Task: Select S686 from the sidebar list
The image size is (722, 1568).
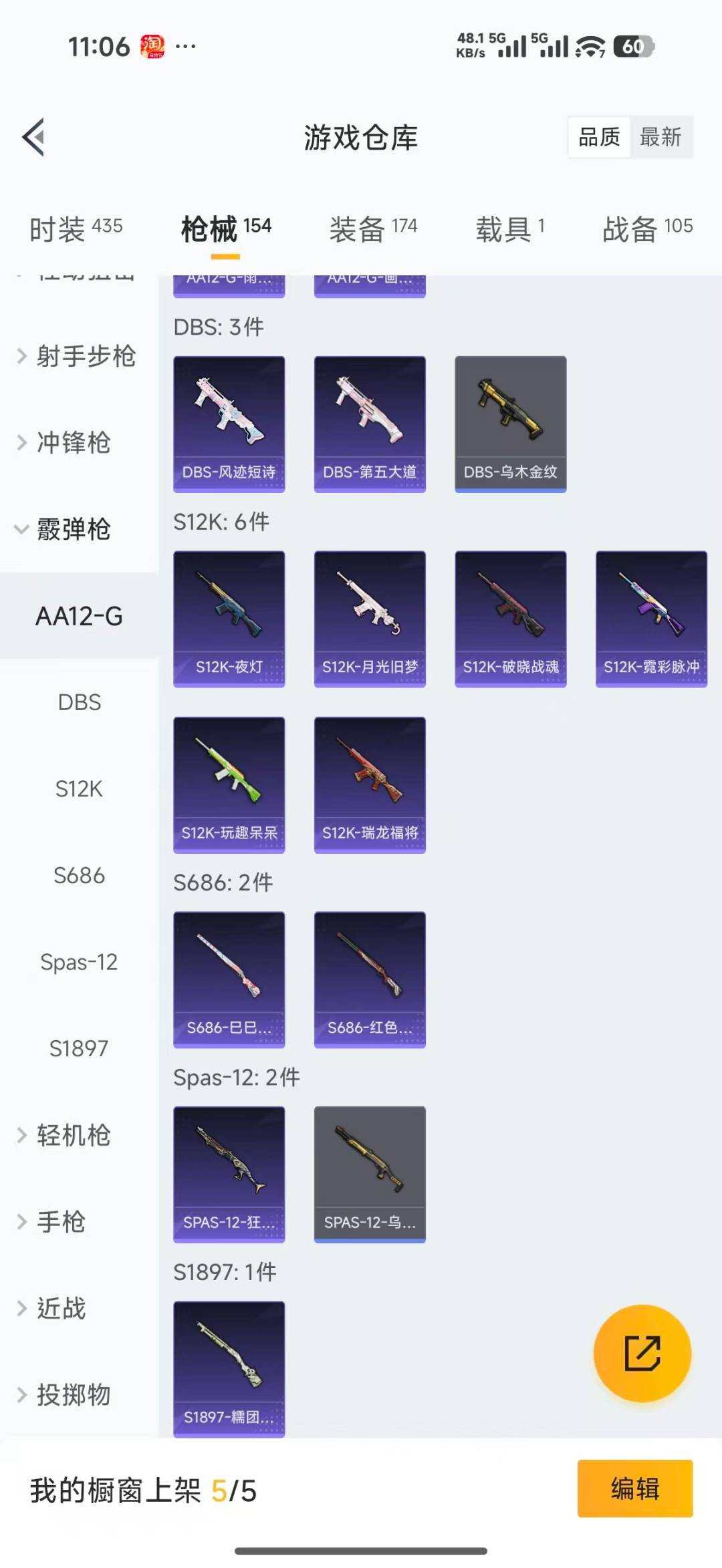Action: [80, 875]
